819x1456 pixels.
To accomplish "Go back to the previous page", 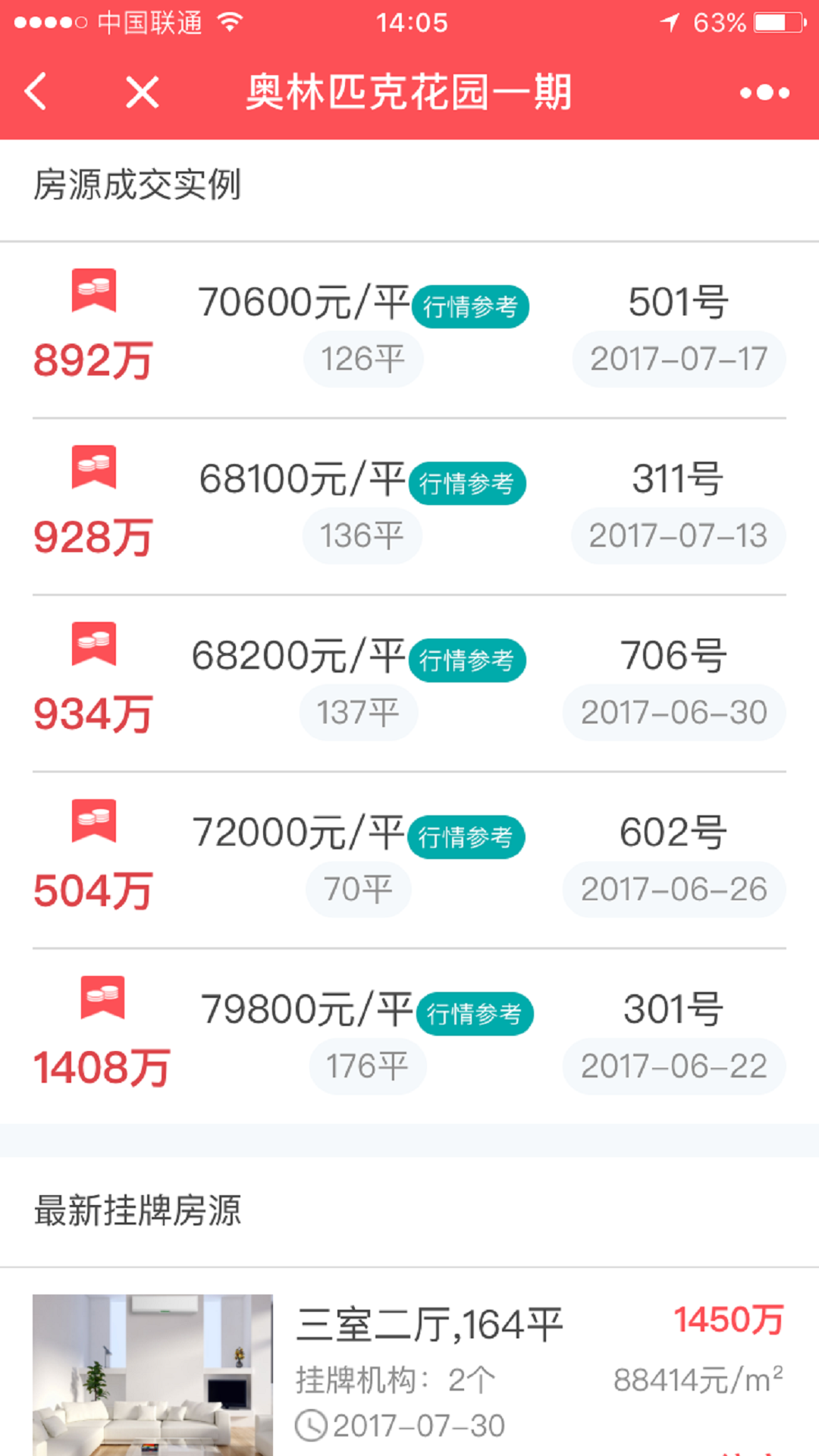I will (x=36, y=92).
